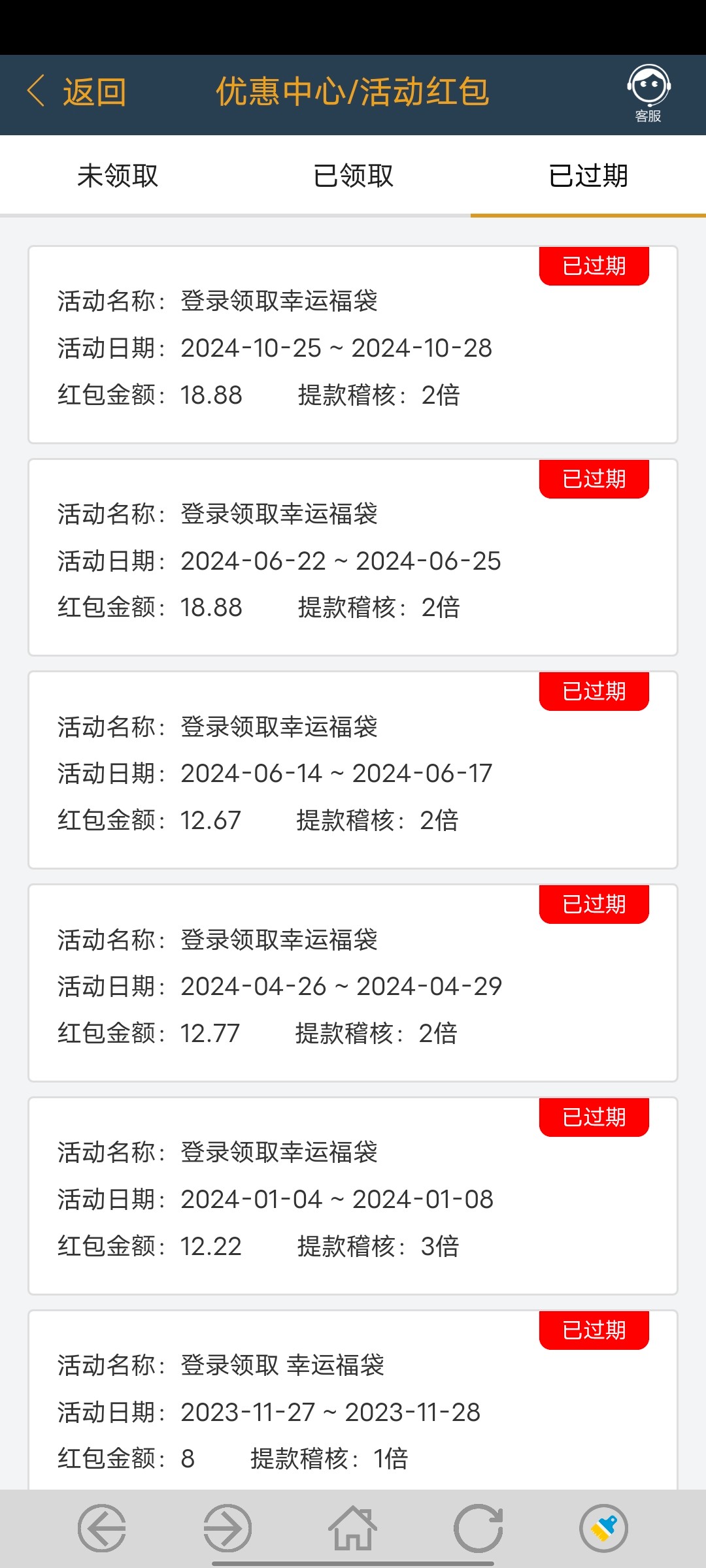Open the browser home page
This screenshot has width=706, height=1568.
353,1528
